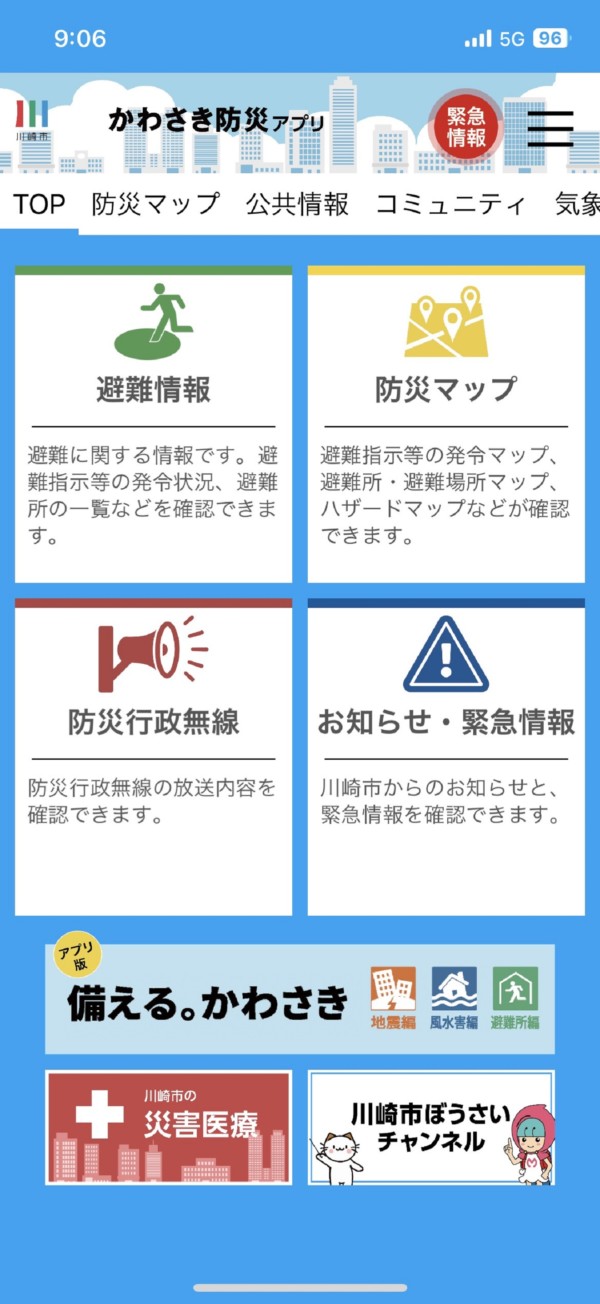Open the 備える。かわさき banner
This screenshot has width=600, height=1304.
tap(300, 999)
